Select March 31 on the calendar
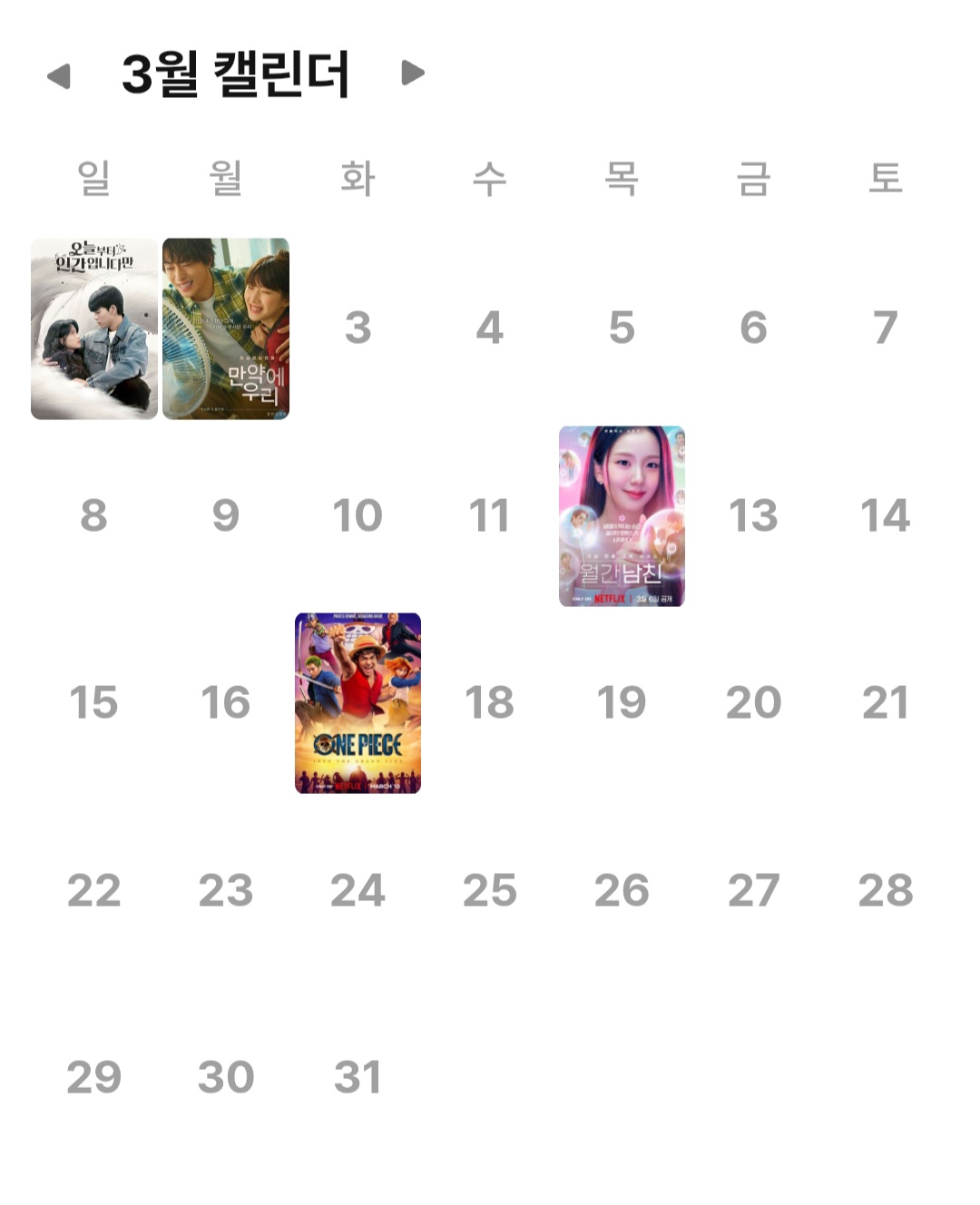This screenshot has height=1205, width=980. click(x=358, y=1077)
